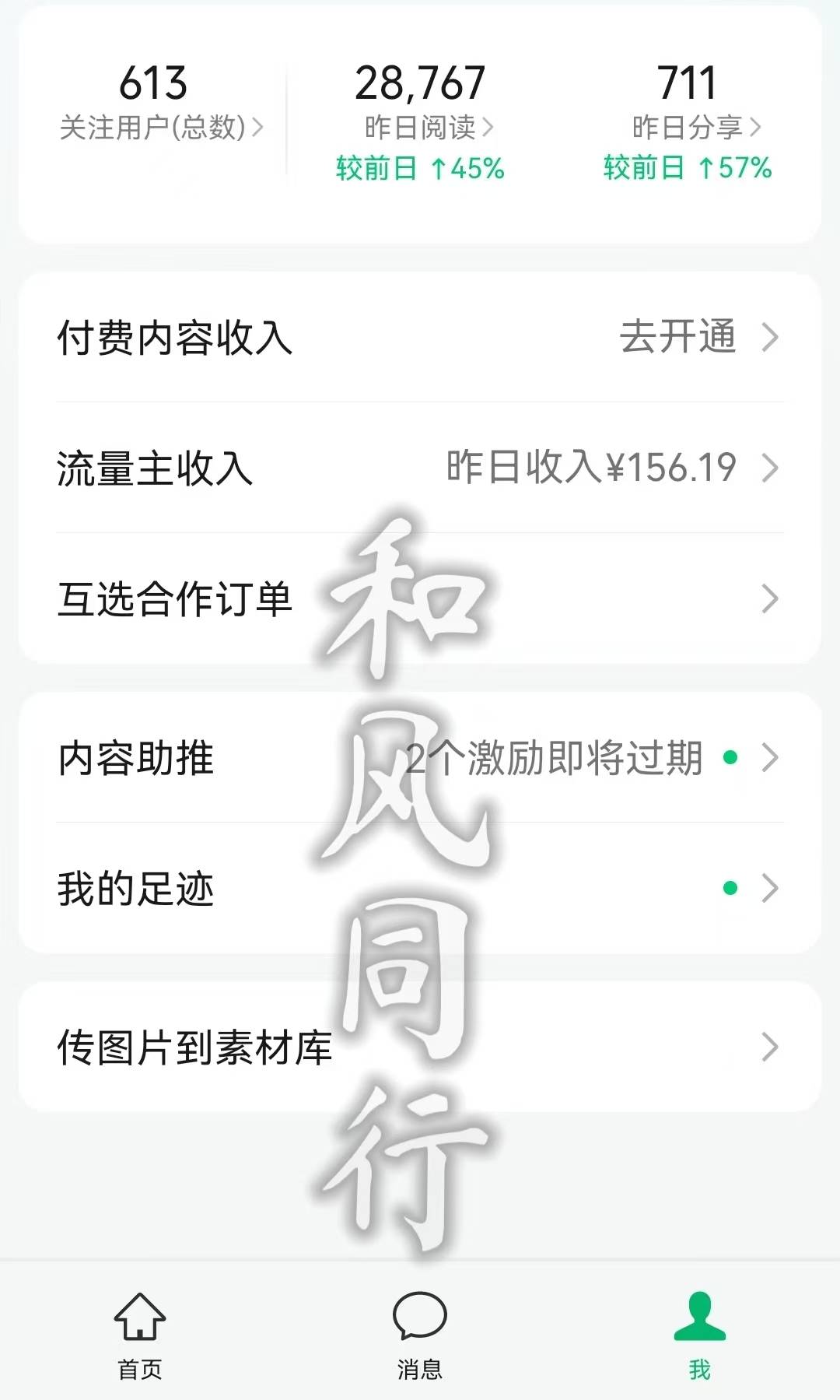840x1400 pixels.
Task: Open 关注用户(总数) follower details
Action: [161, 126]
